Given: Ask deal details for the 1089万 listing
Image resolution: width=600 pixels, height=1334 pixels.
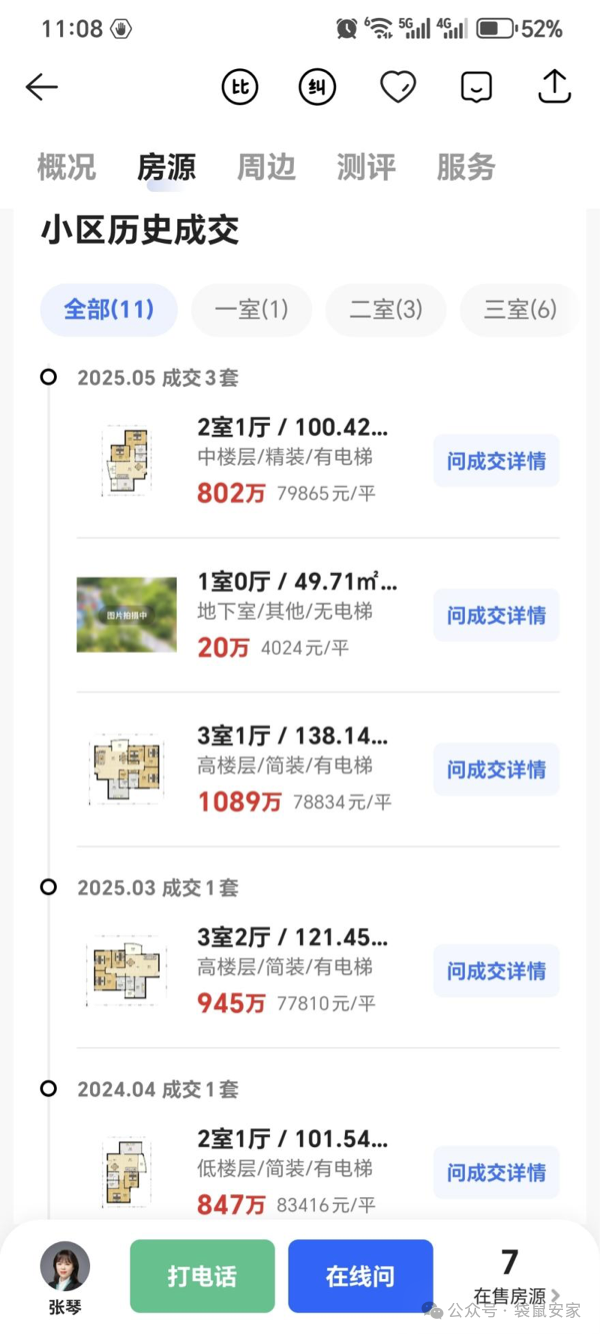Looking at the screenshot, I should [496, 769].
